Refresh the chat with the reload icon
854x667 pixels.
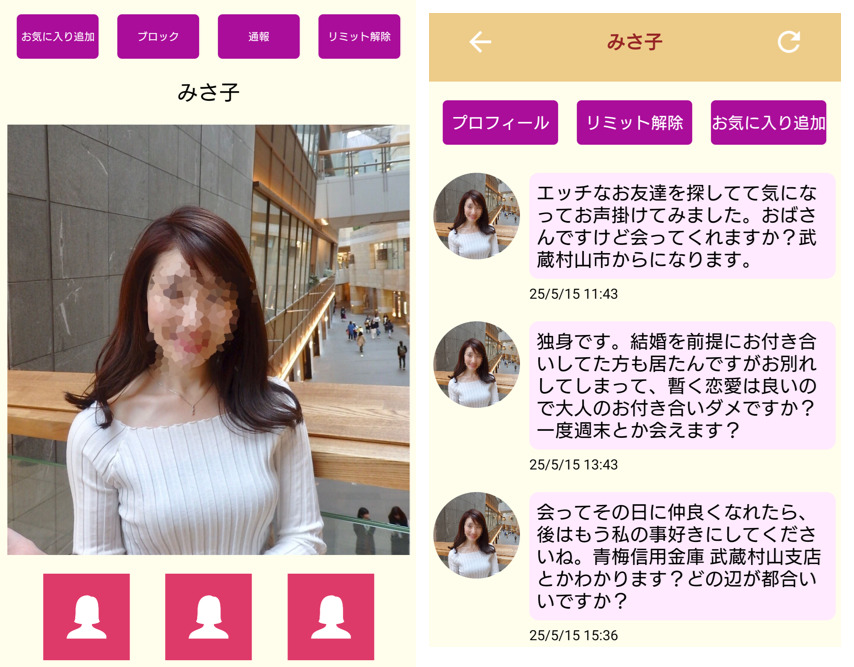tap(788, 42)
